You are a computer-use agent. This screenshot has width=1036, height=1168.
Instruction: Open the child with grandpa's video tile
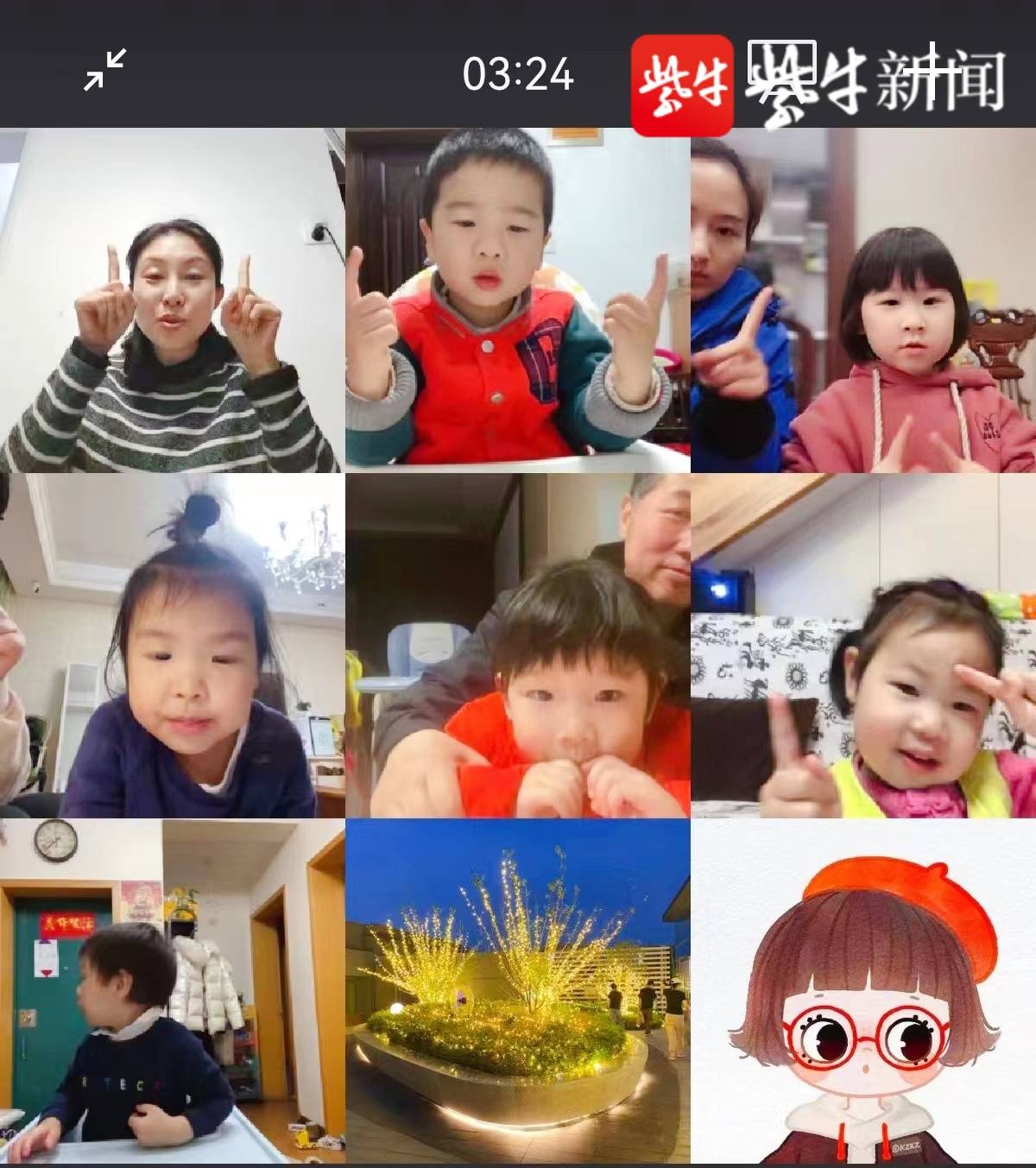(517, 645)
